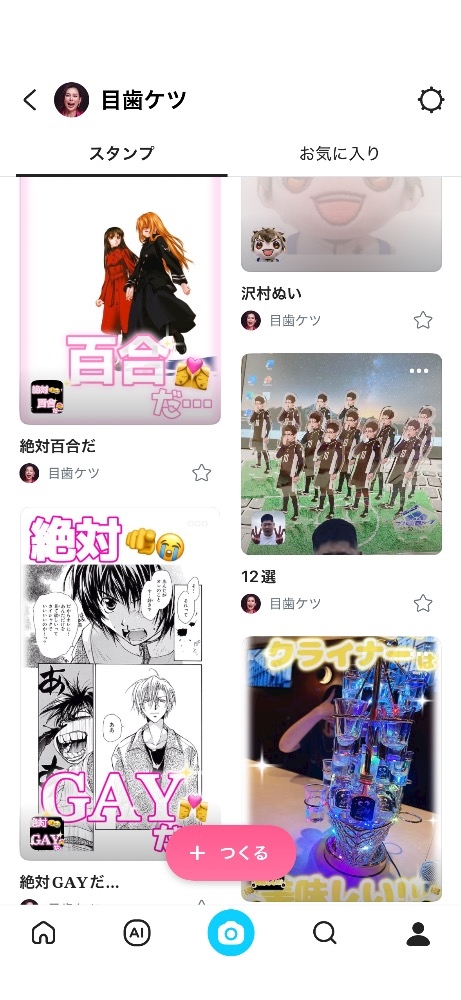461x1000 pixels.
Task: Switch to the お気に入り tab
Action: pos(340,154)
